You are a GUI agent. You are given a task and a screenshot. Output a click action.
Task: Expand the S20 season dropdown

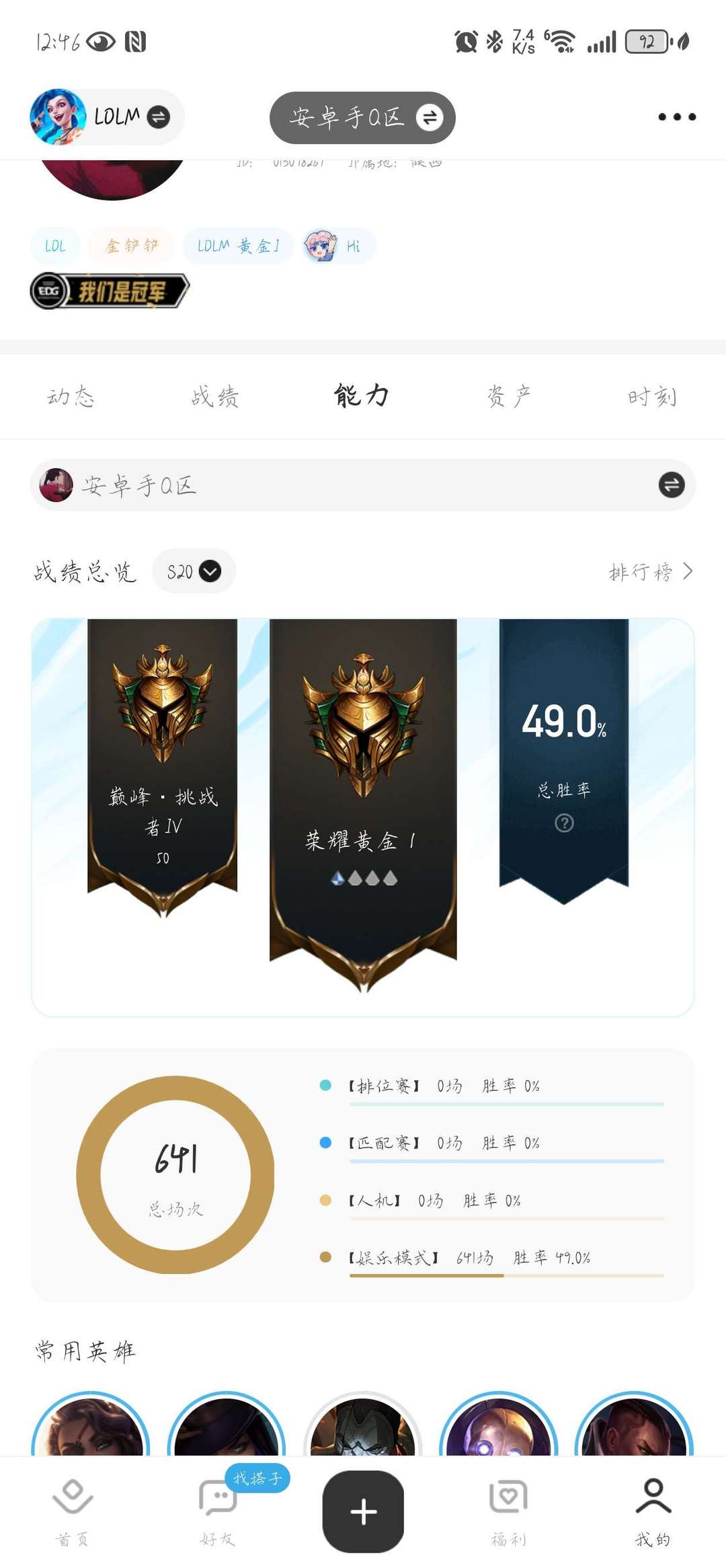[x=194, y=571]
